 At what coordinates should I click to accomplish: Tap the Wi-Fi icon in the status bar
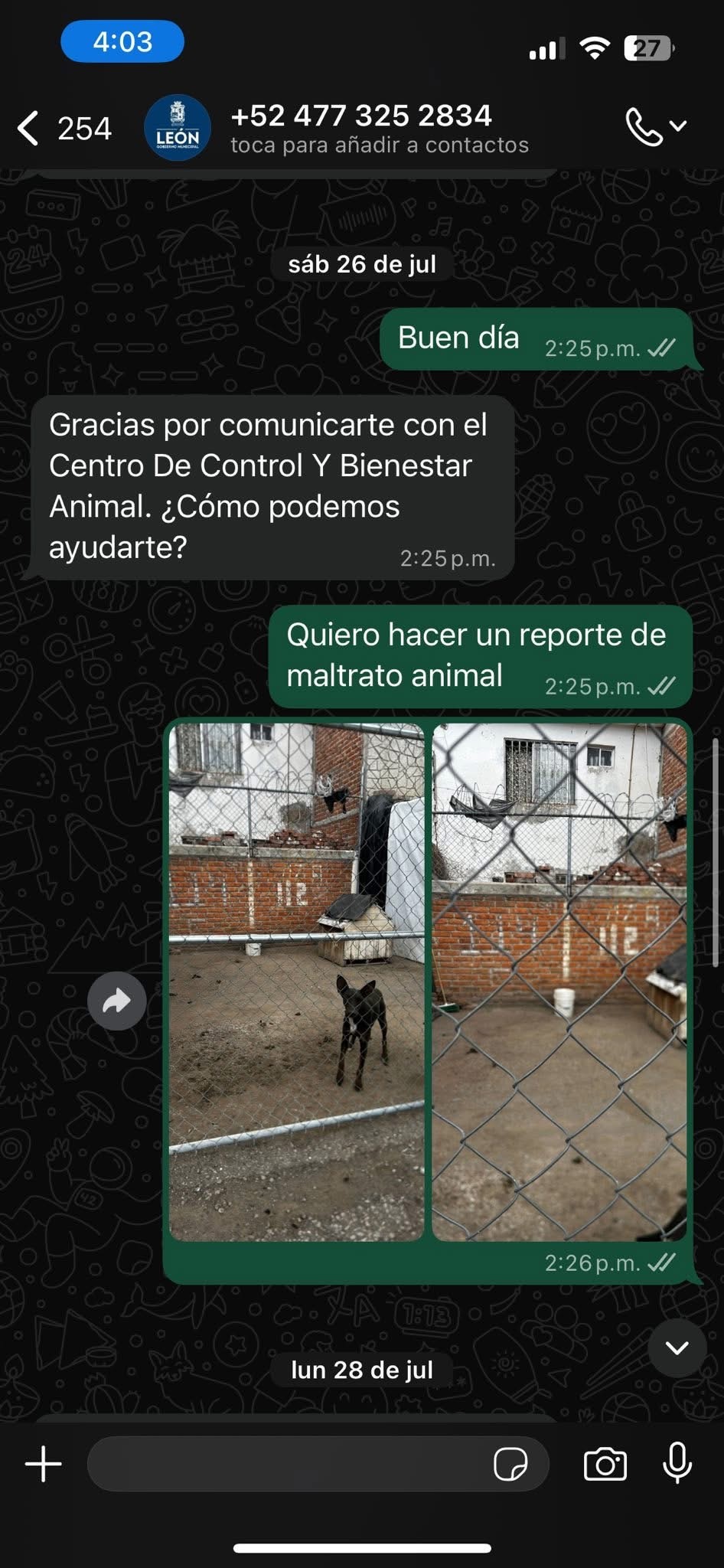click(596, 48)
